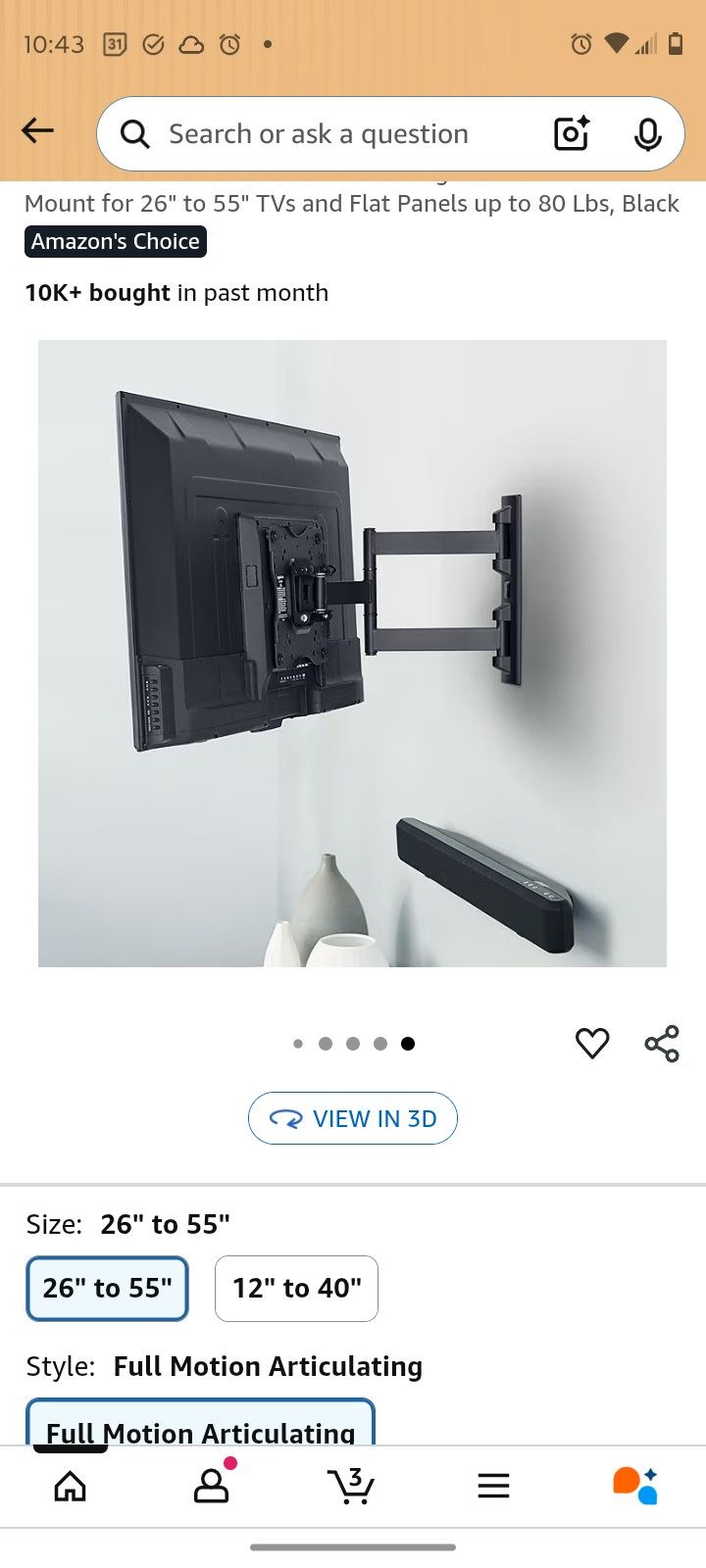Go to the Home screen icon
The image size is (706, 1568).
[70, 1485]
